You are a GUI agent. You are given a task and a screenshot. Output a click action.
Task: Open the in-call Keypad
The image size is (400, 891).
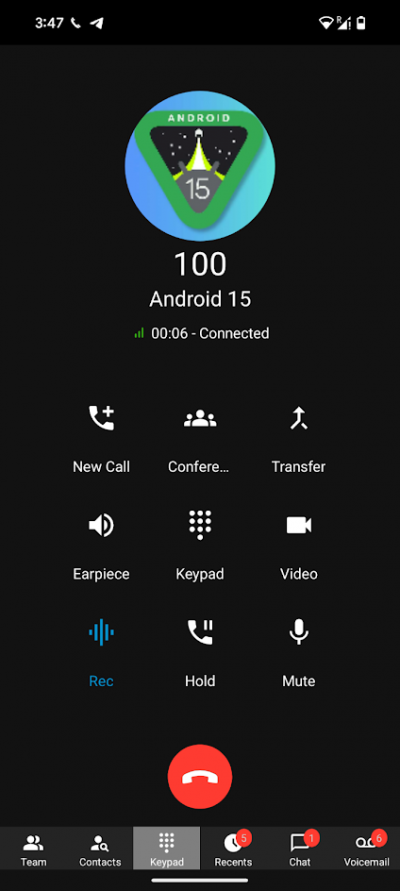[200, 545]
